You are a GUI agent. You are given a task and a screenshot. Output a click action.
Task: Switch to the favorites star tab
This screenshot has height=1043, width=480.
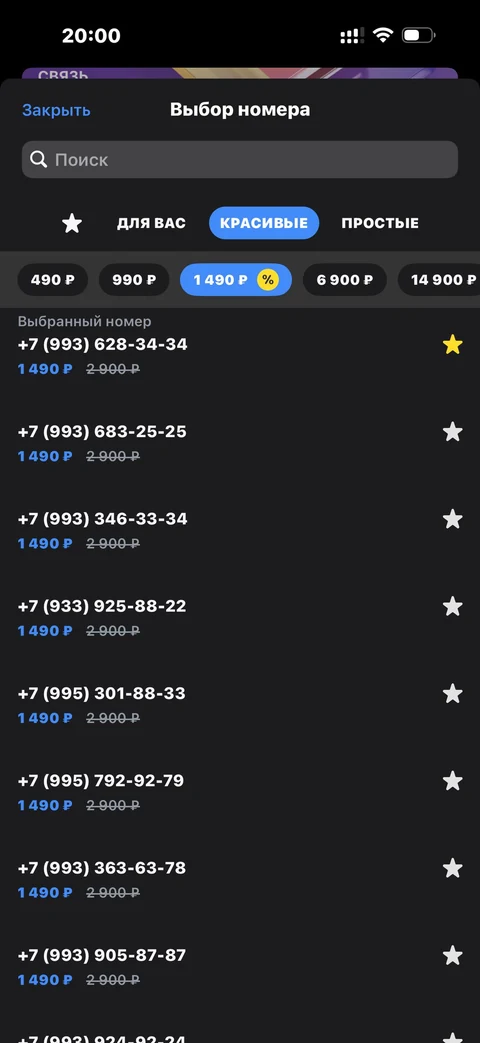[72, 224]
